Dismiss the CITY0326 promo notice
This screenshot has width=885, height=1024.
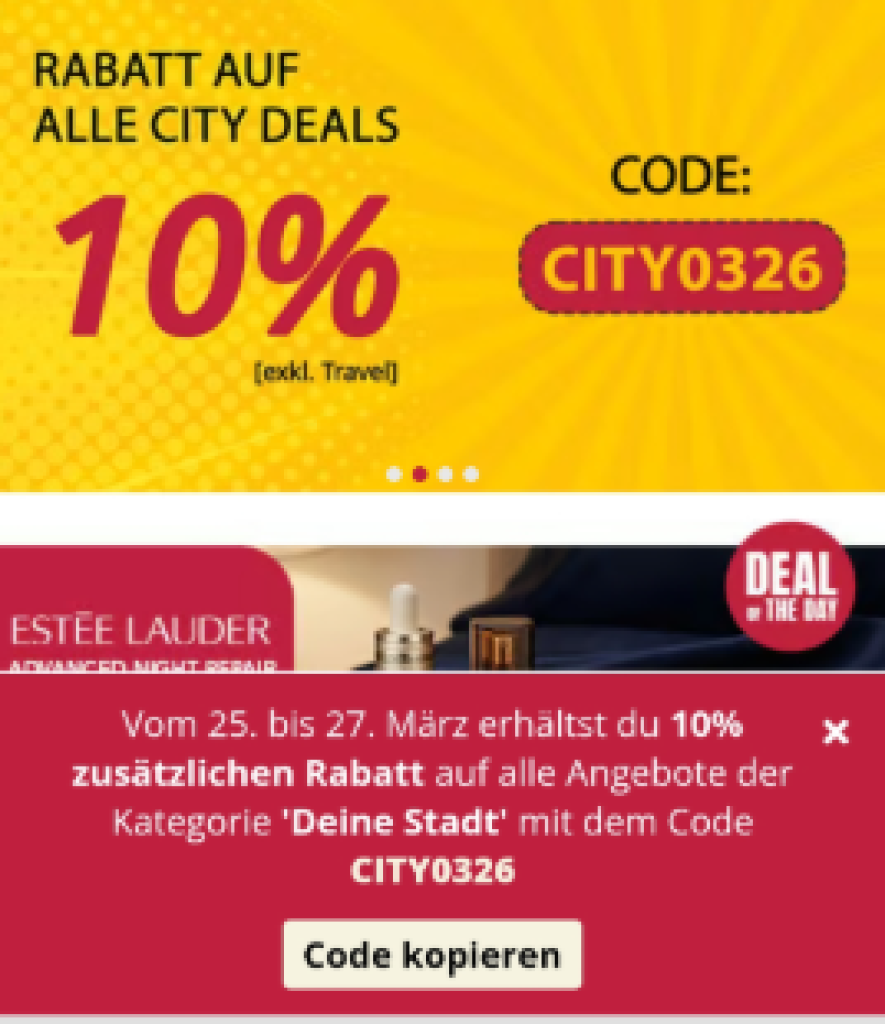(835, 732)
